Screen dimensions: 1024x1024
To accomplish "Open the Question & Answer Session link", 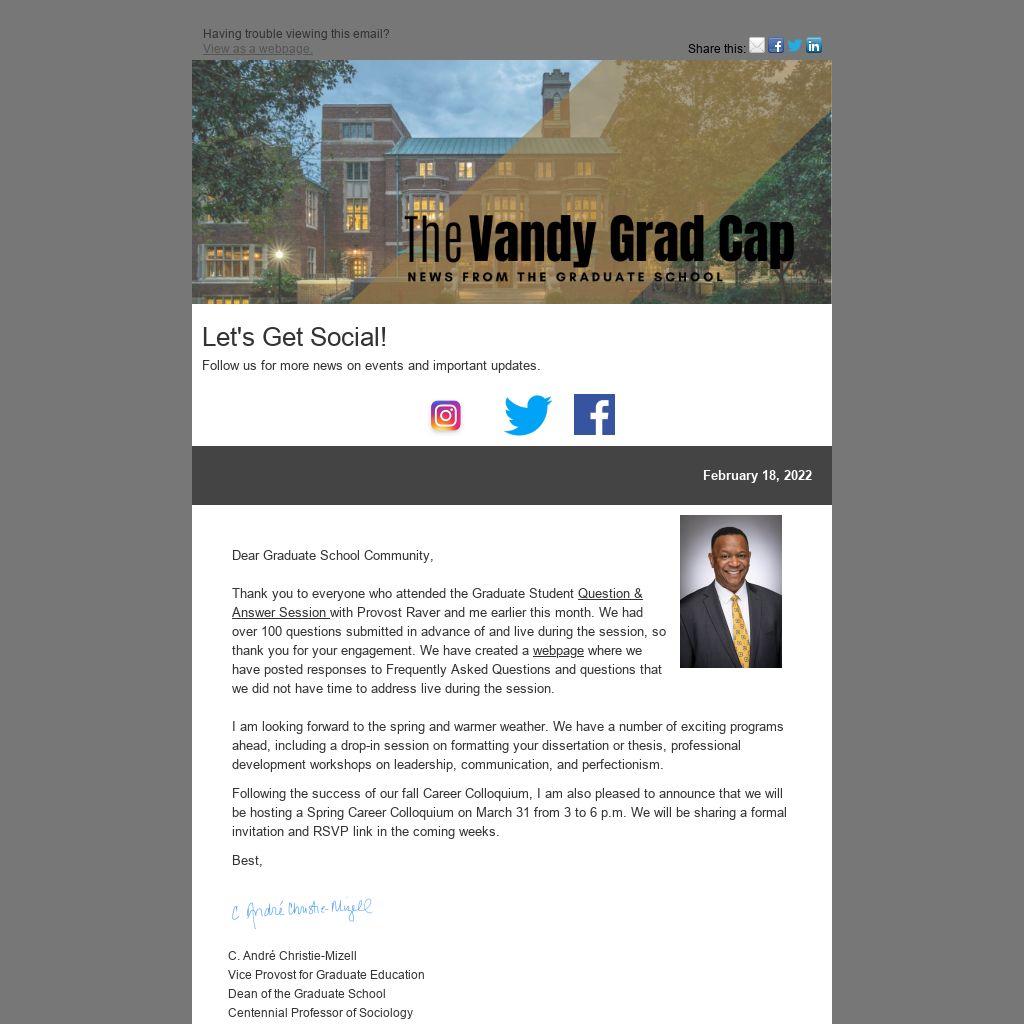I will coord(609,593).
